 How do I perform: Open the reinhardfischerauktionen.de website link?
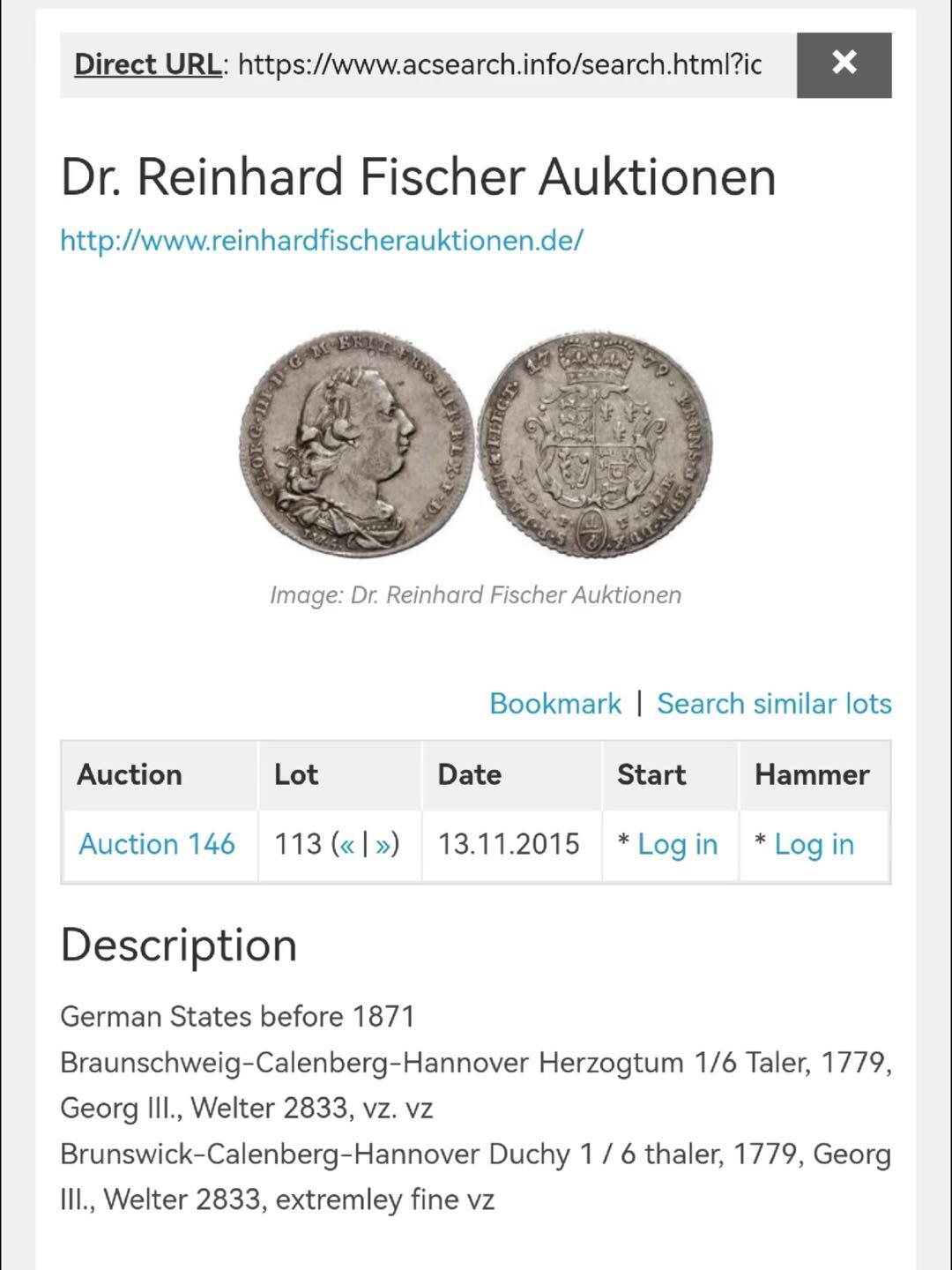[321, 240]
